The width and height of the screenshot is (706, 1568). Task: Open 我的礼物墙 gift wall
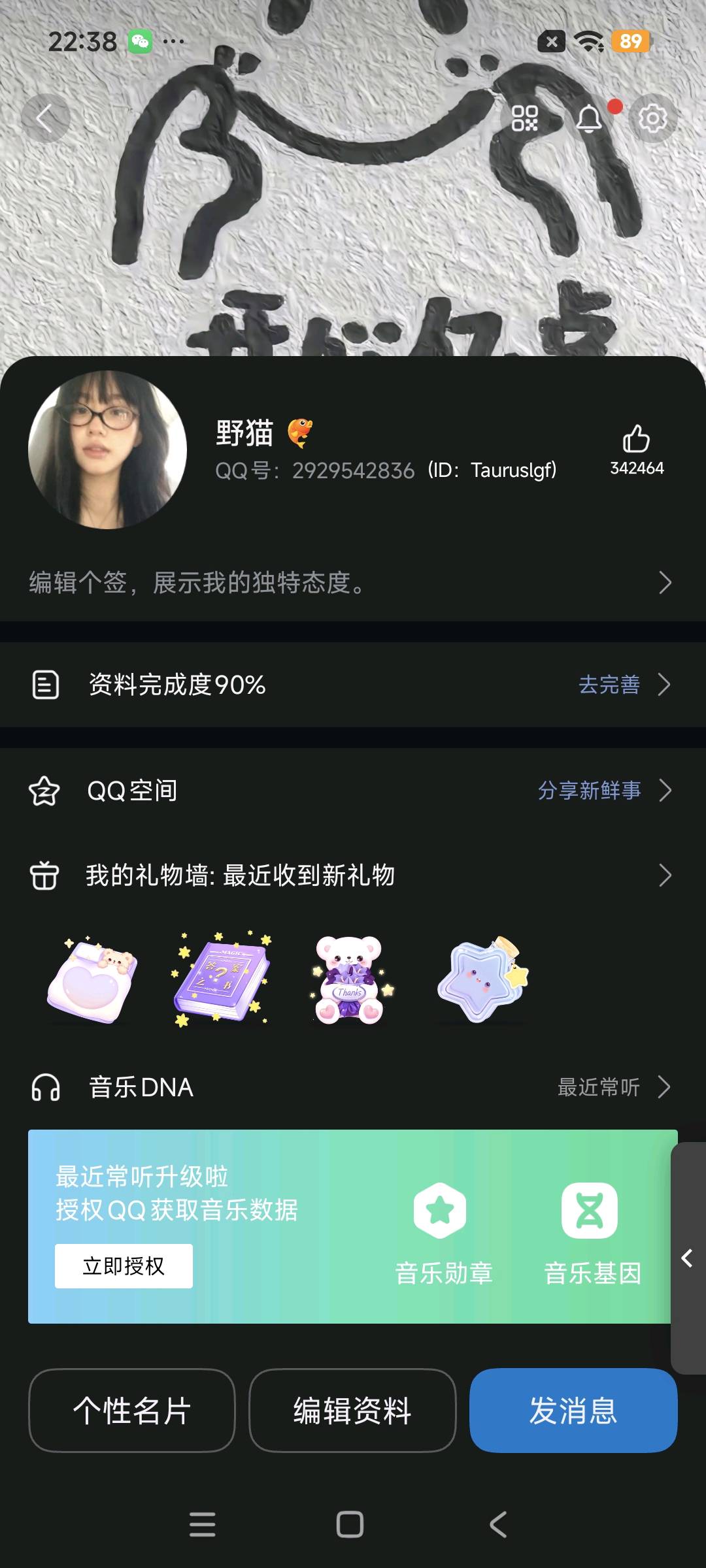(352, 875)
